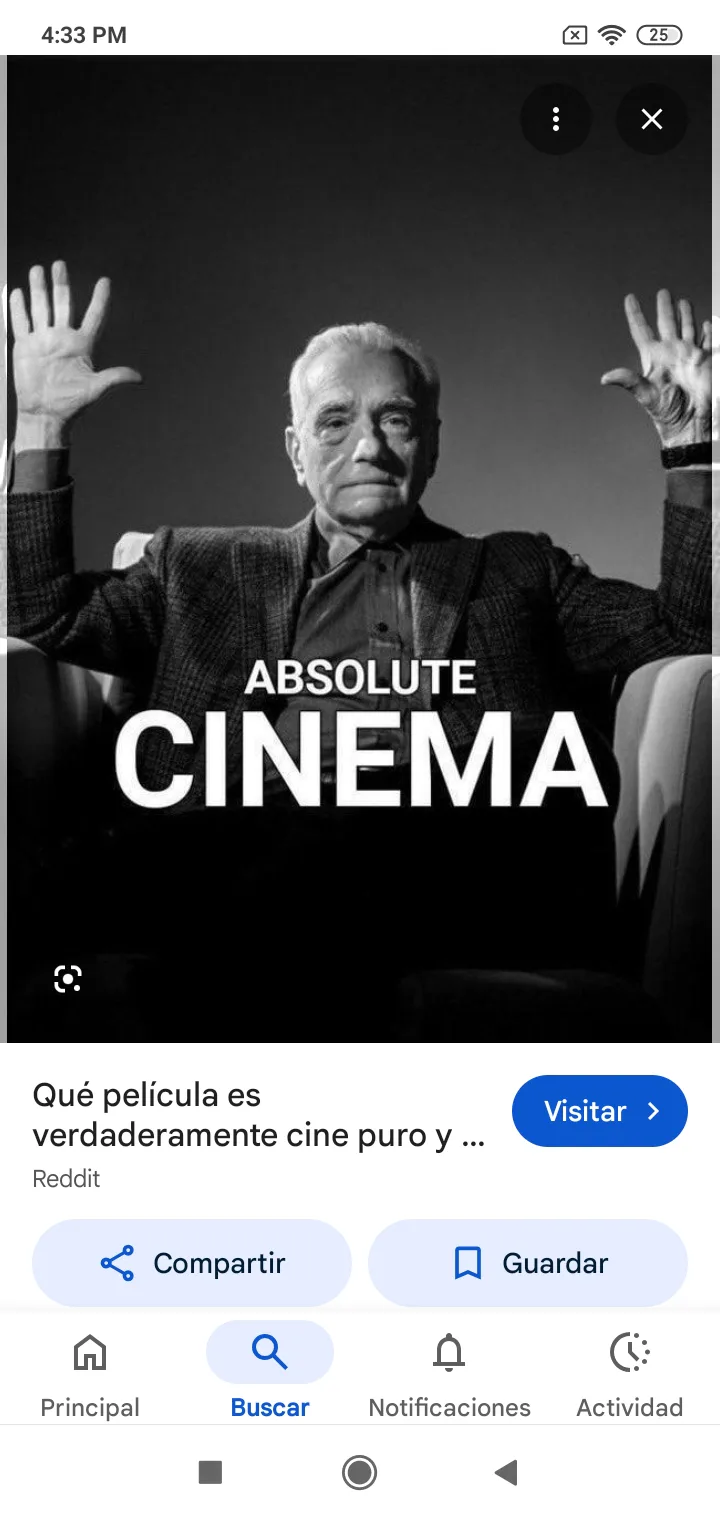Viewport: 720px width, 1520px height.
Task: Open the Reddit result title
Action: point(258,1115)
